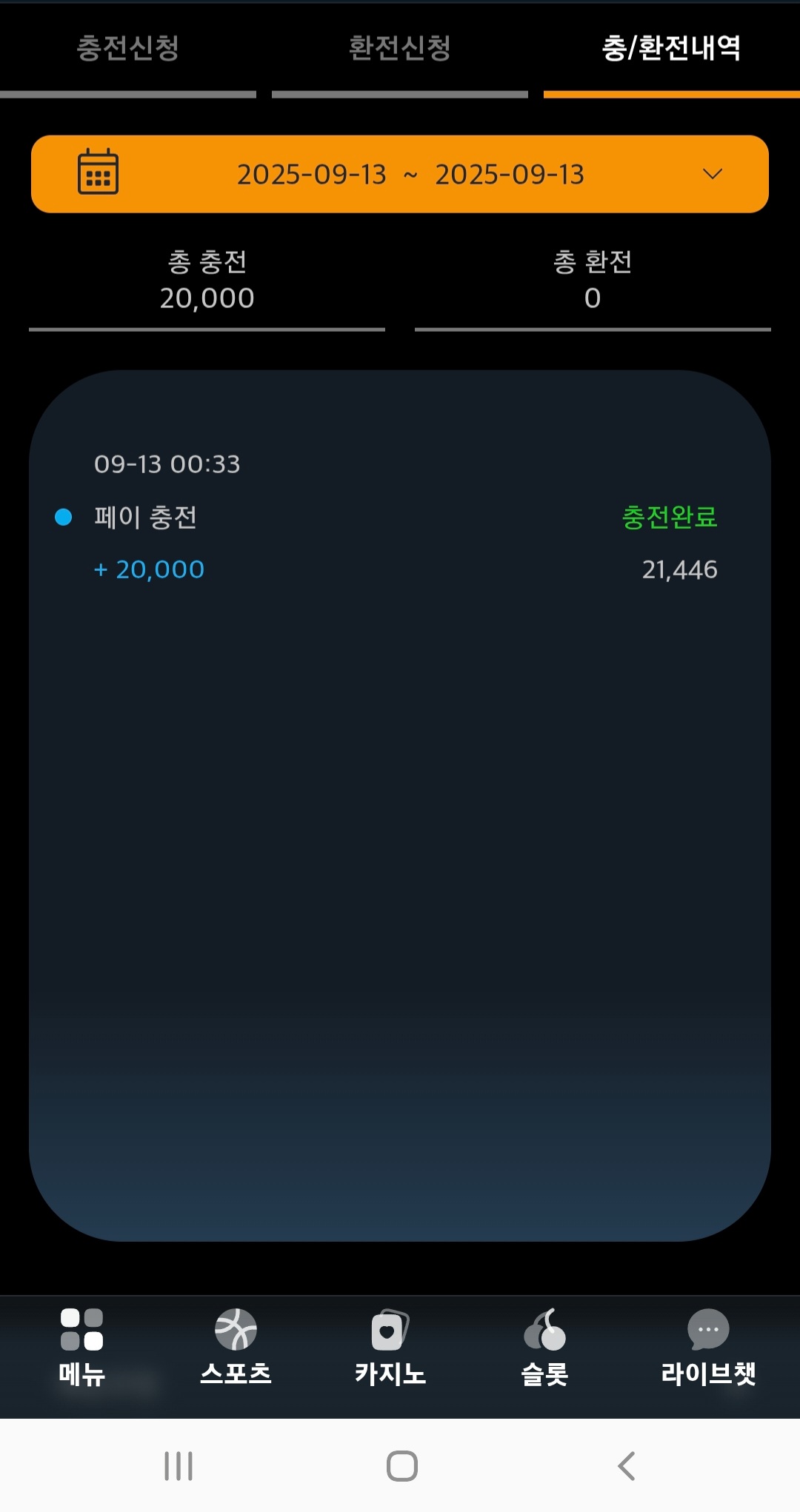Select the 충/환전내역 tab

671,49
